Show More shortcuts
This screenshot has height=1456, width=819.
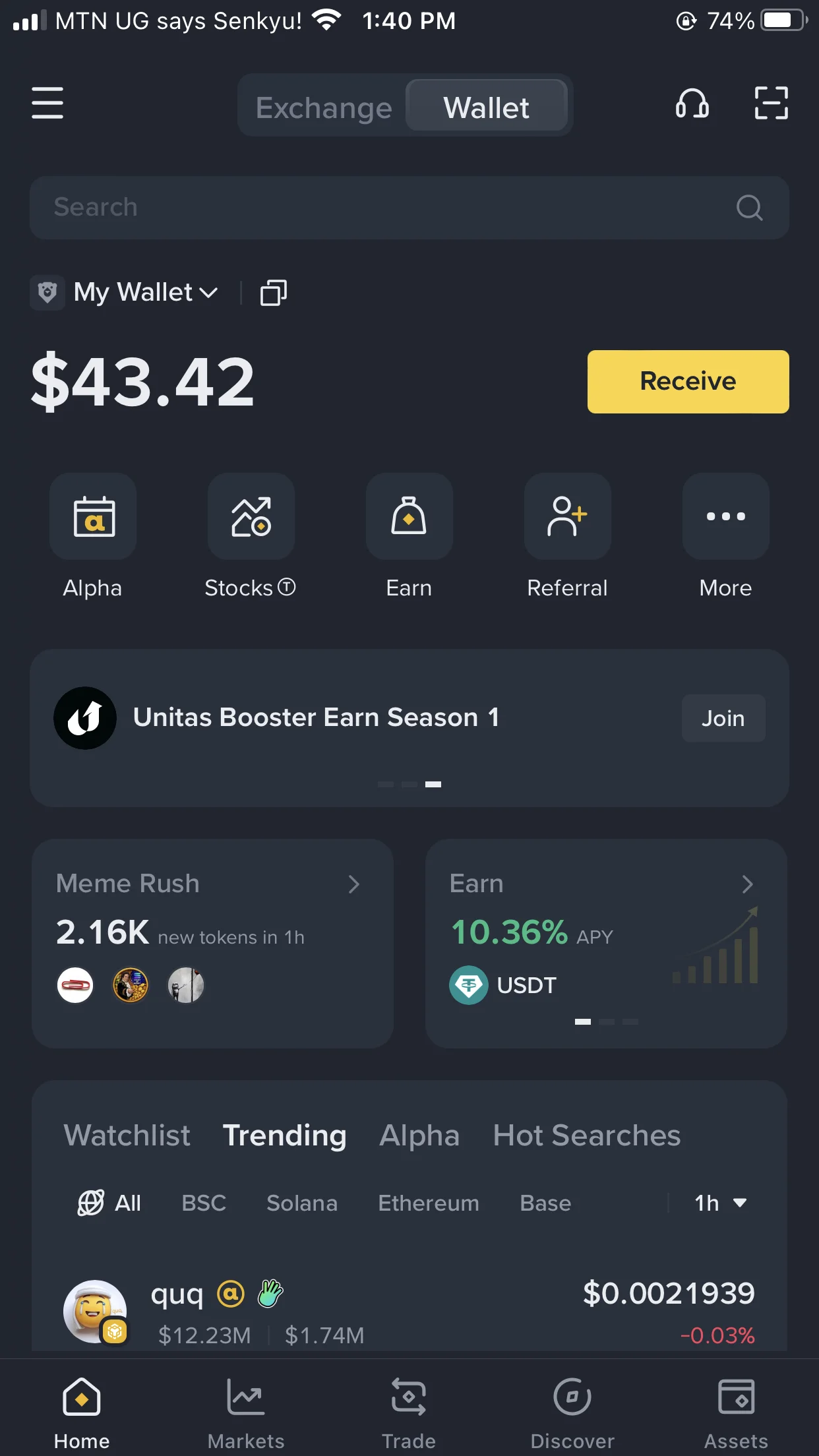click(725, 516)
